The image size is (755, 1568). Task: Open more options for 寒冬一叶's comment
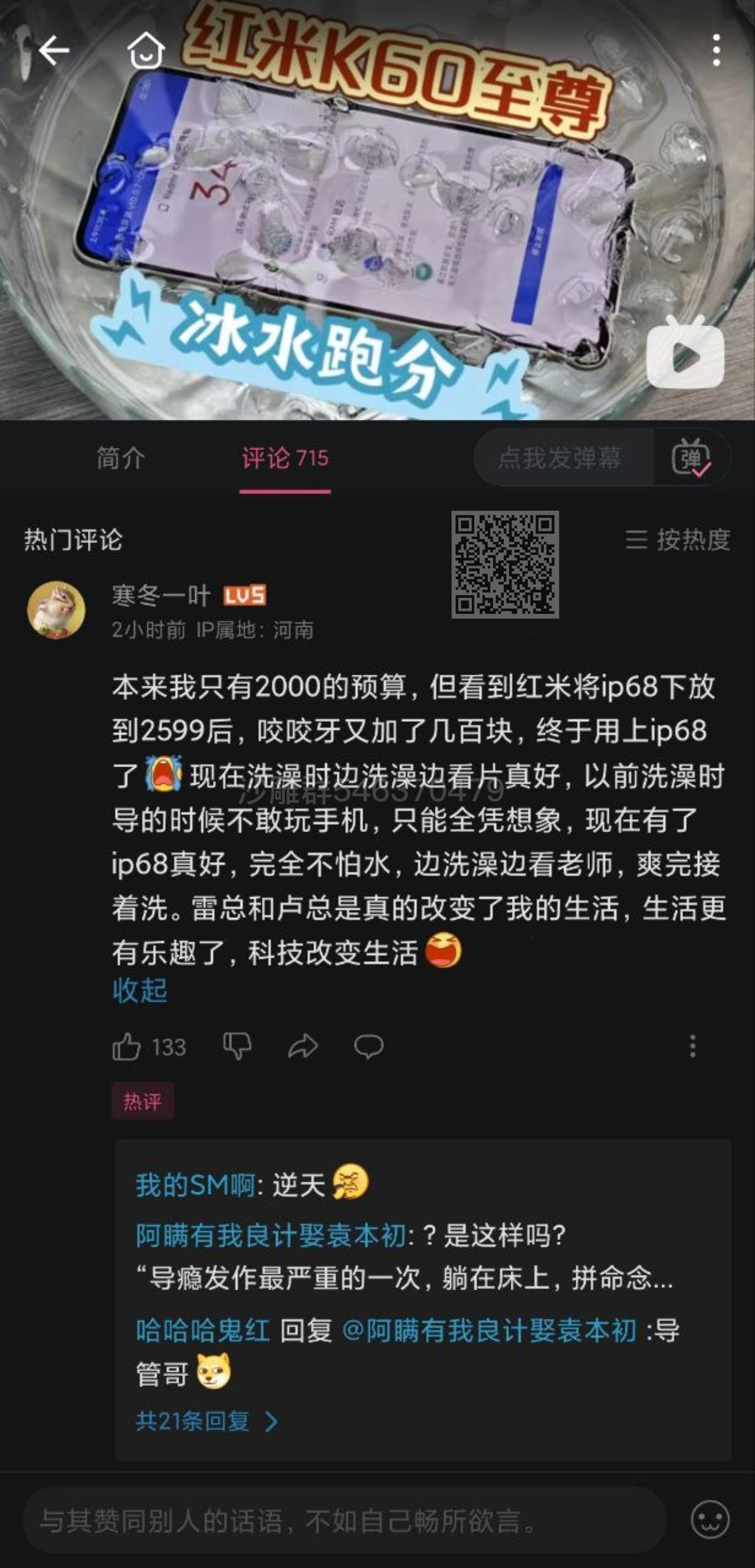coord(692,1046)
